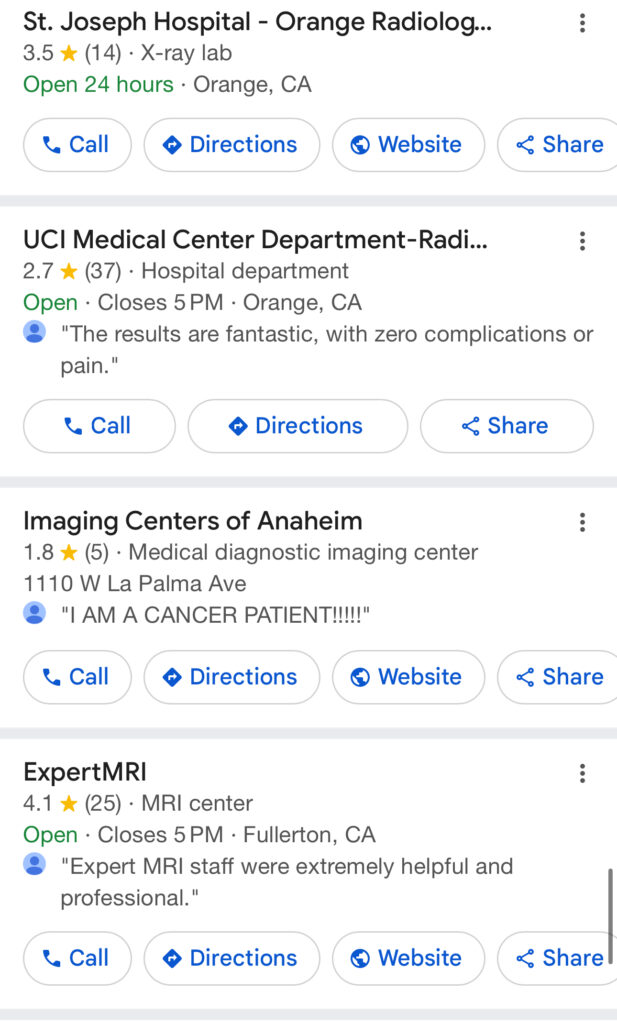Screen dimensions: 617x1024
Task: Share the St. Joseph Hospital listing
Action: (x=560, y=145)
